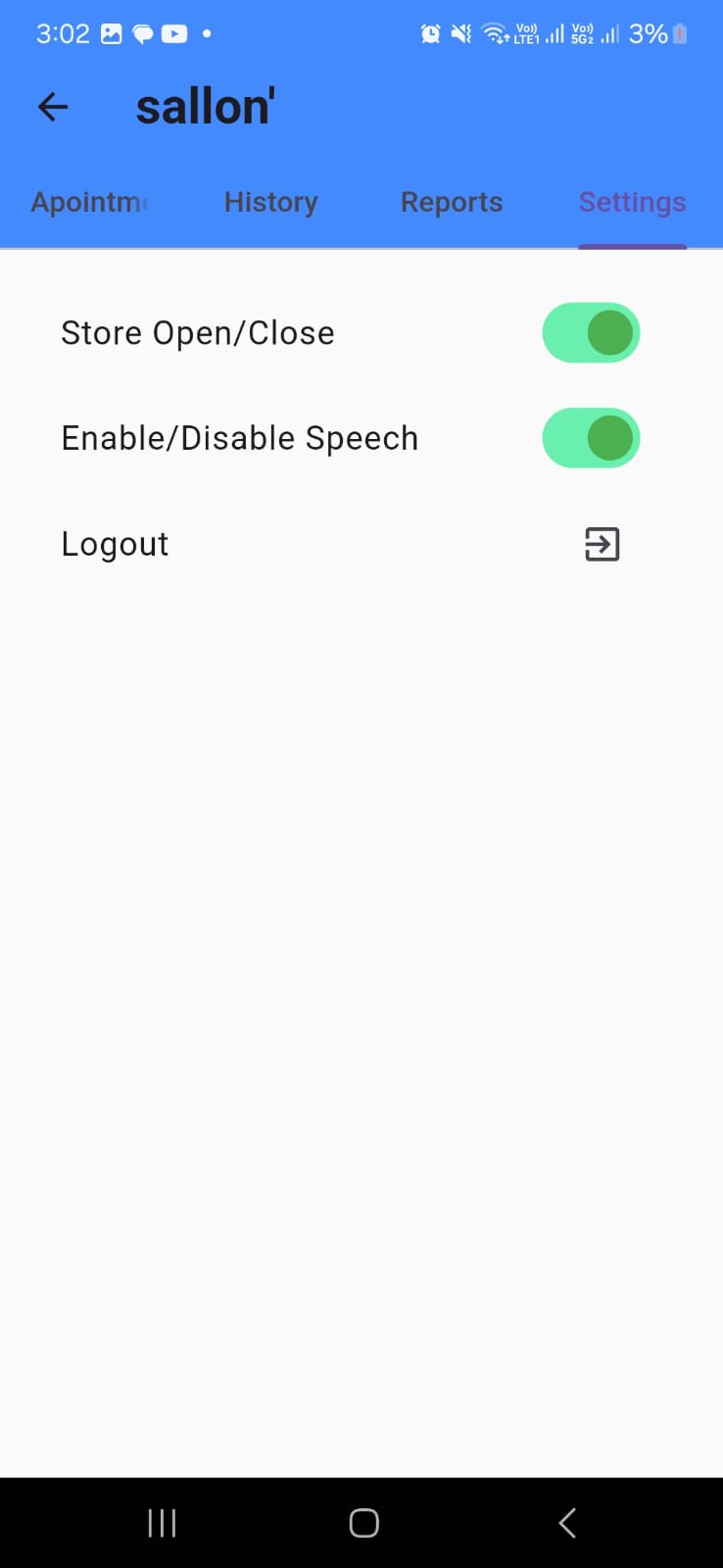
Task: Open the History tab
Action: click(271, 202)
